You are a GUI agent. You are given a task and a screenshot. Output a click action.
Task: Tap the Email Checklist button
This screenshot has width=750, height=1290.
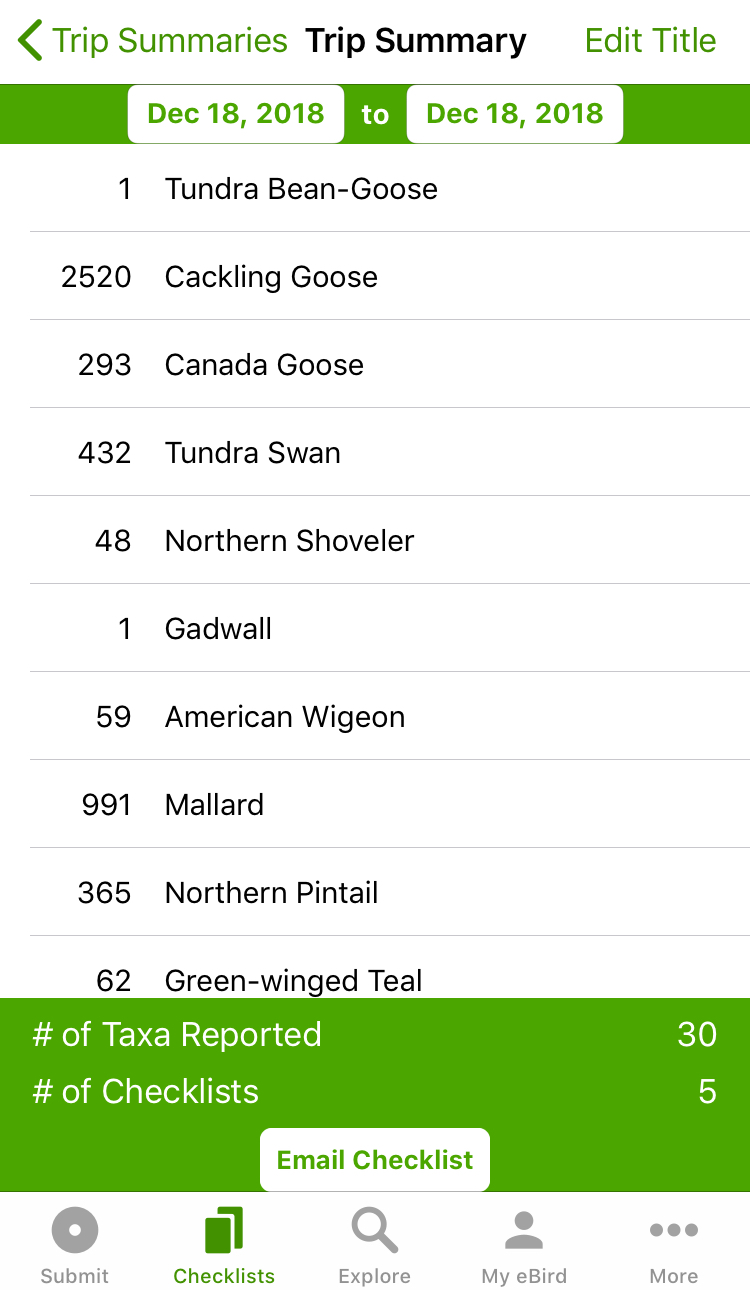tap(375, 1160)
